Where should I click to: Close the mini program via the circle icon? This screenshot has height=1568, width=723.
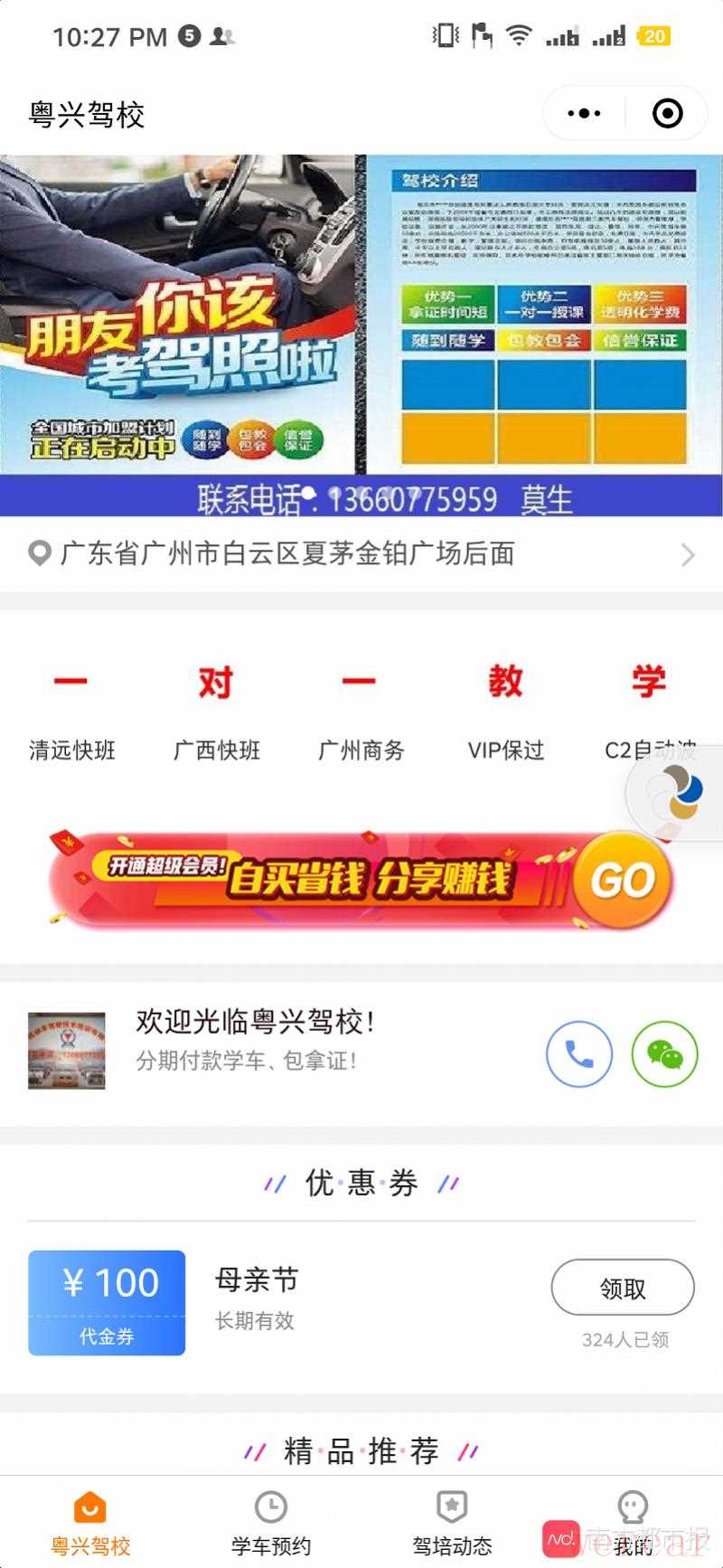pos(667,114)
